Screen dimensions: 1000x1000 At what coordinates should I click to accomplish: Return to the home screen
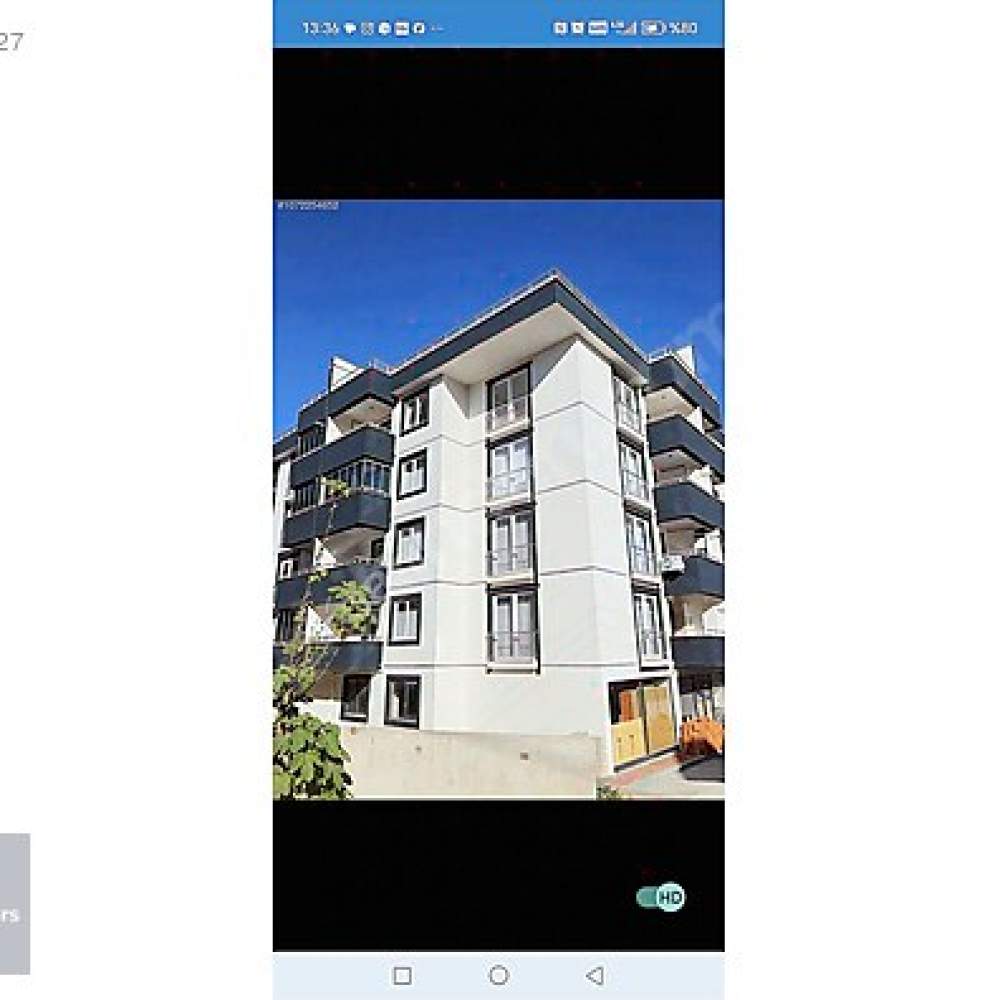point(499,975)
